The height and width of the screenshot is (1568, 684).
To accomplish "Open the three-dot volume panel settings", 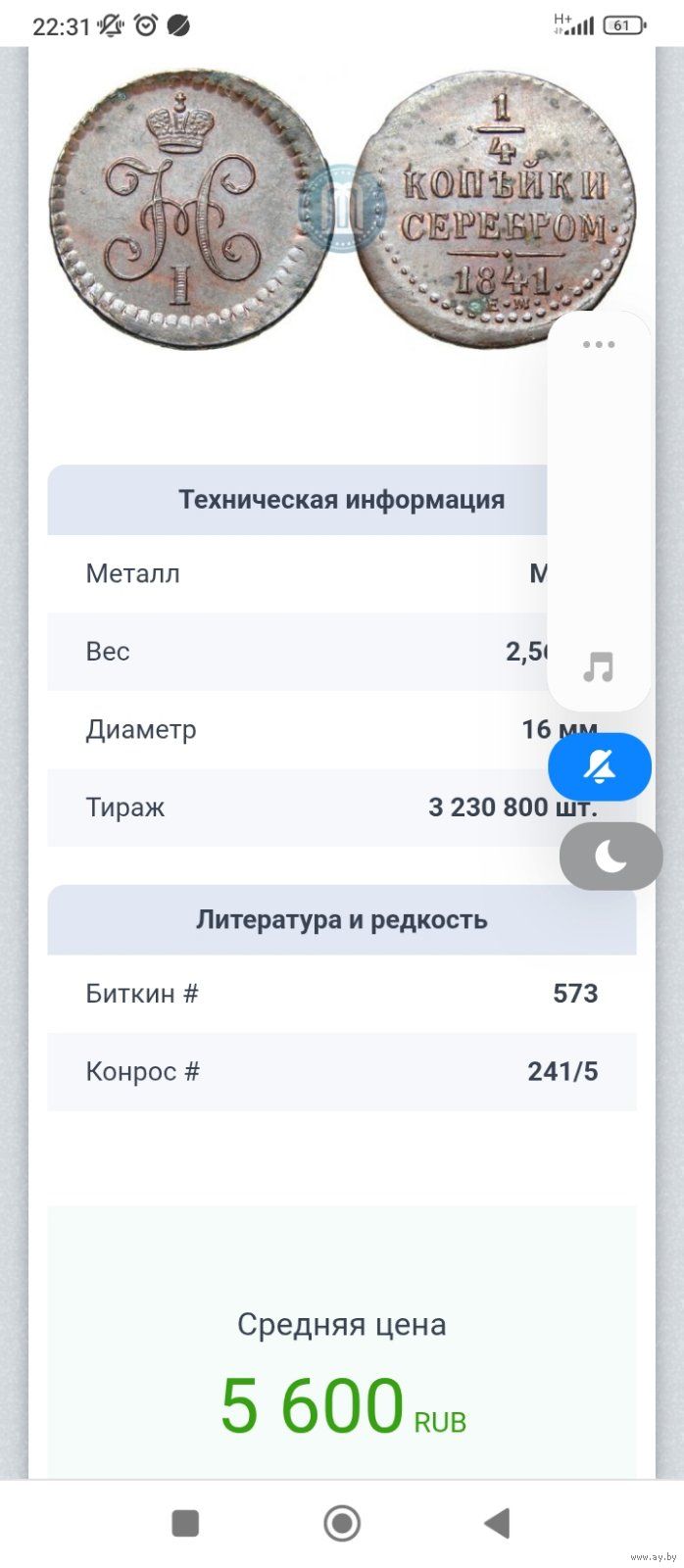I will (599, 345).
